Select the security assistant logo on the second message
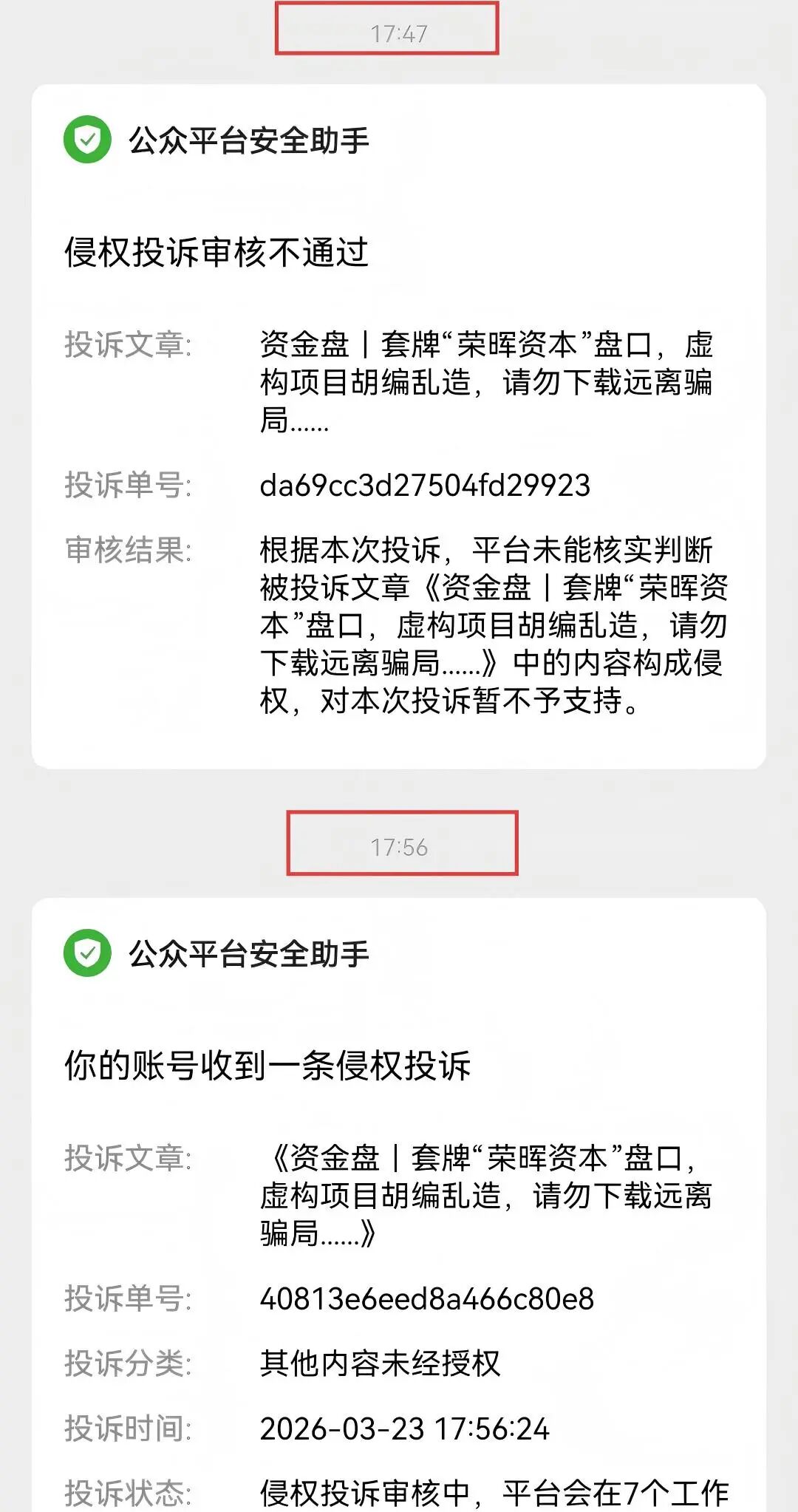The width and height of the screenshot is (798, 1512). pyautogui.click(x=86, y=953)
